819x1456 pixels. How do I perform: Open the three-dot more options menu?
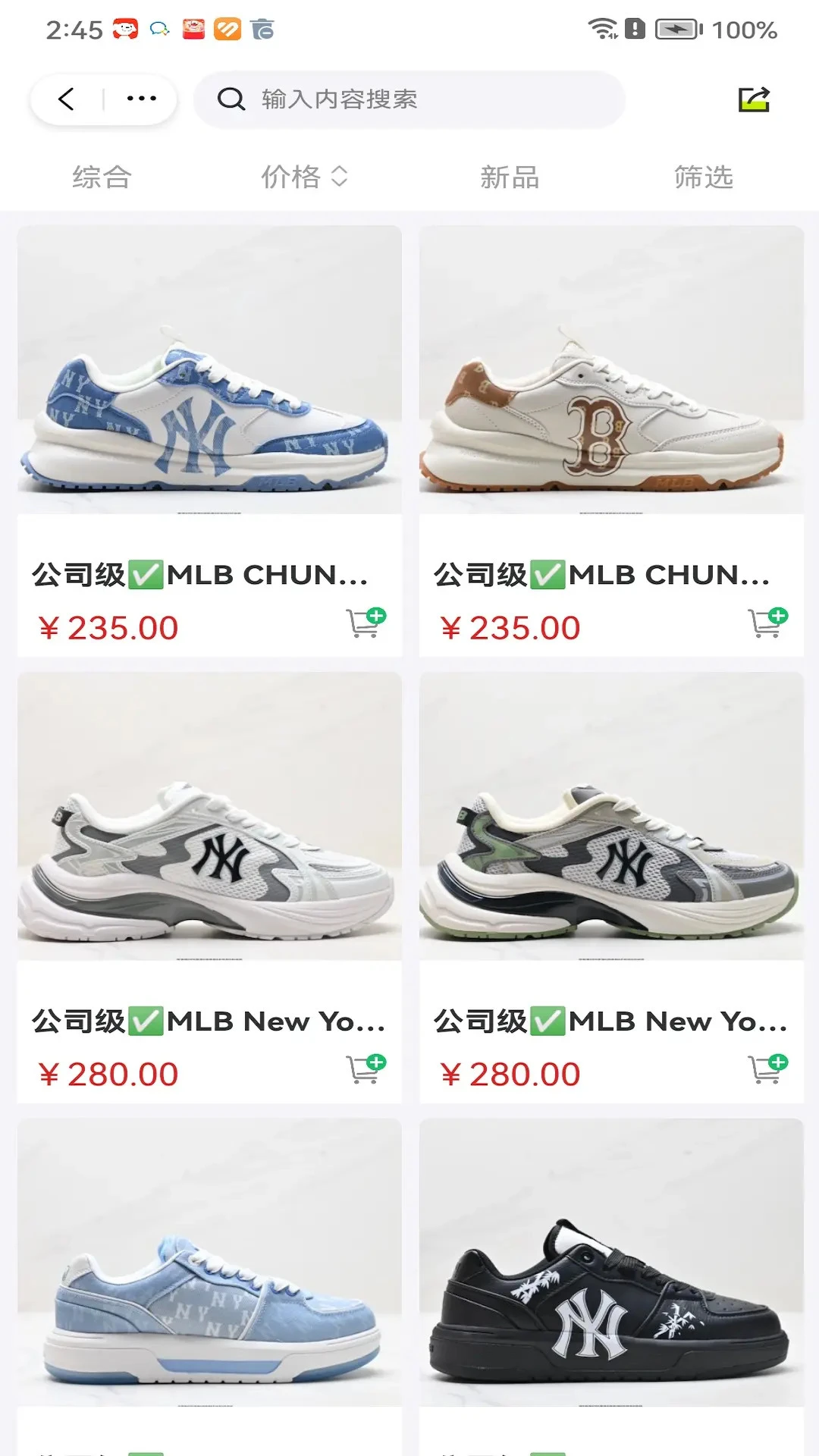tap(141, 99)
